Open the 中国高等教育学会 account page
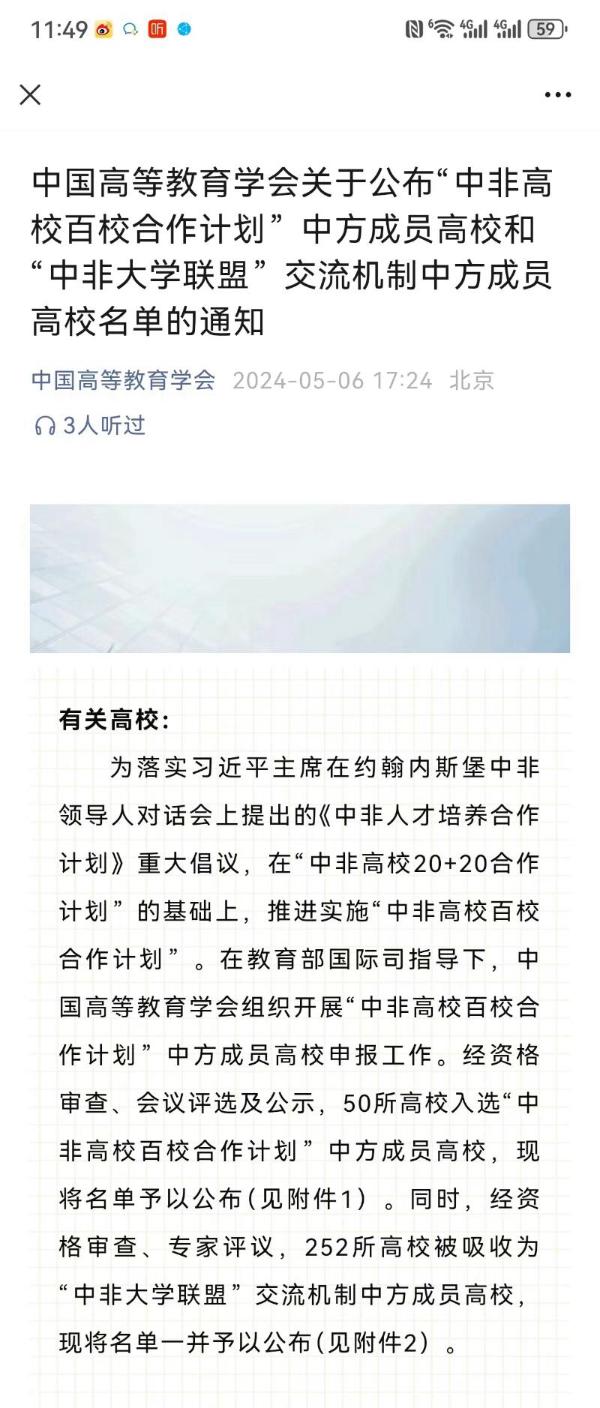Screen dimensions: 600x1408 [123, 381]
